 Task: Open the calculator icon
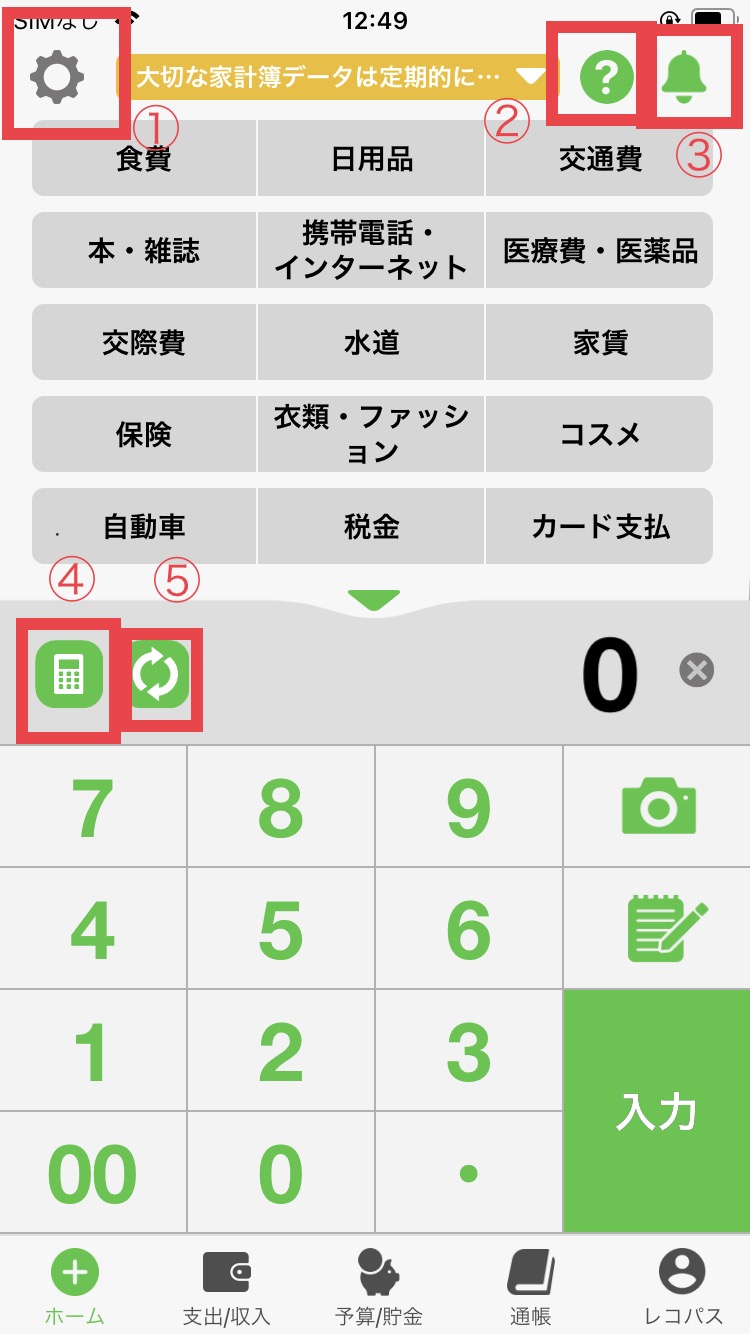(69, 673)
